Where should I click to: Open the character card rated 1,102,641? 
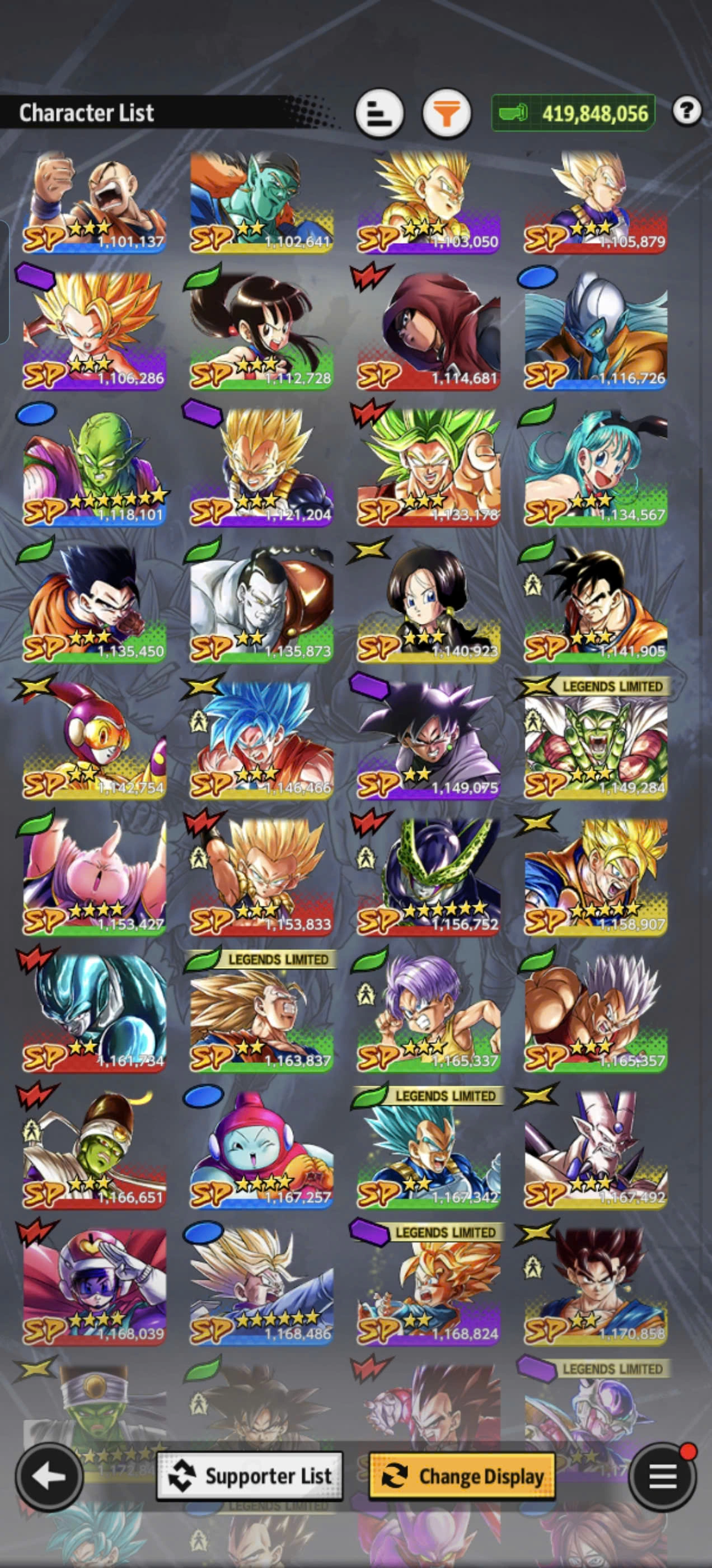coord(261,202)
